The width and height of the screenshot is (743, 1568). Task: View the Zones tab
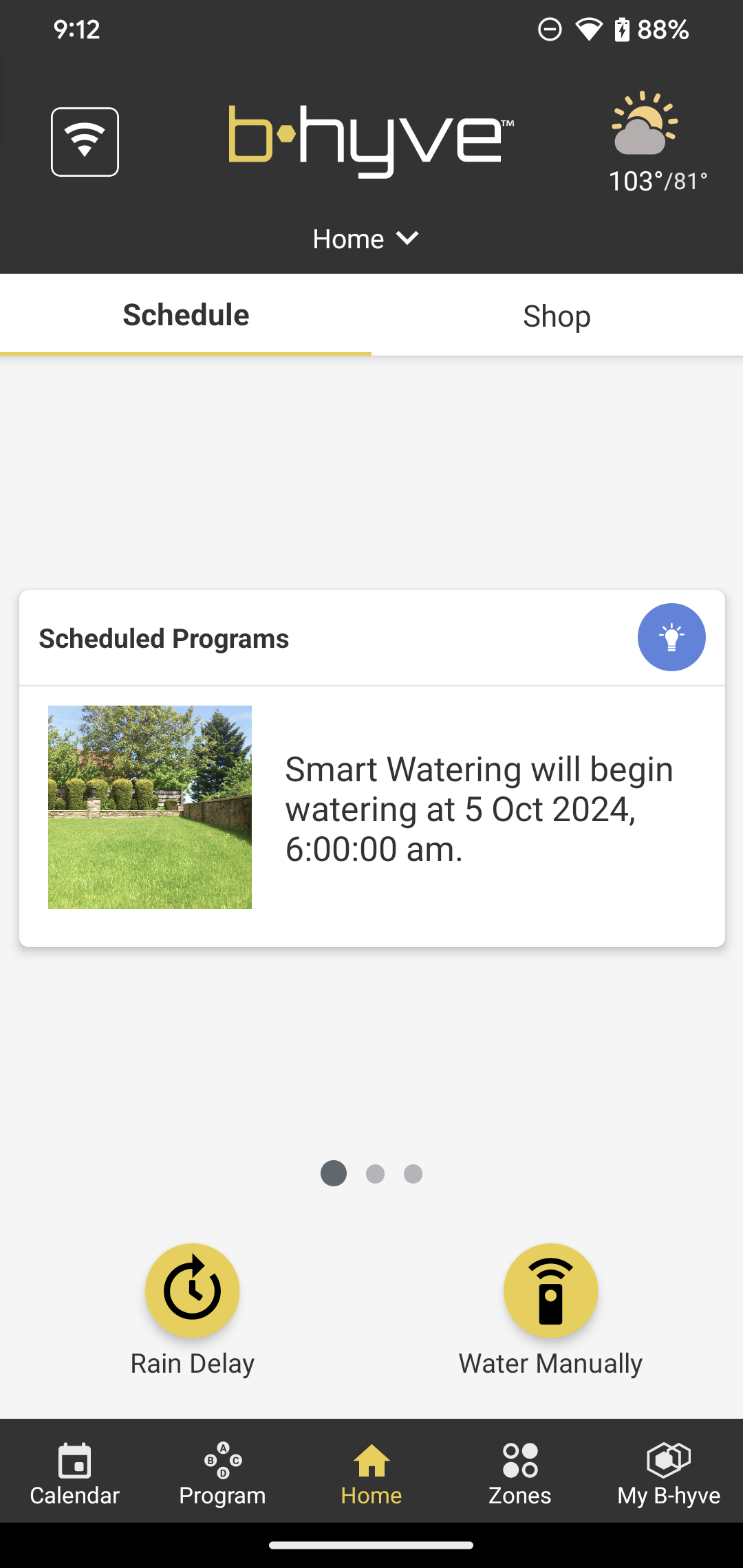pyautogui.click(x=520, y=1473)
